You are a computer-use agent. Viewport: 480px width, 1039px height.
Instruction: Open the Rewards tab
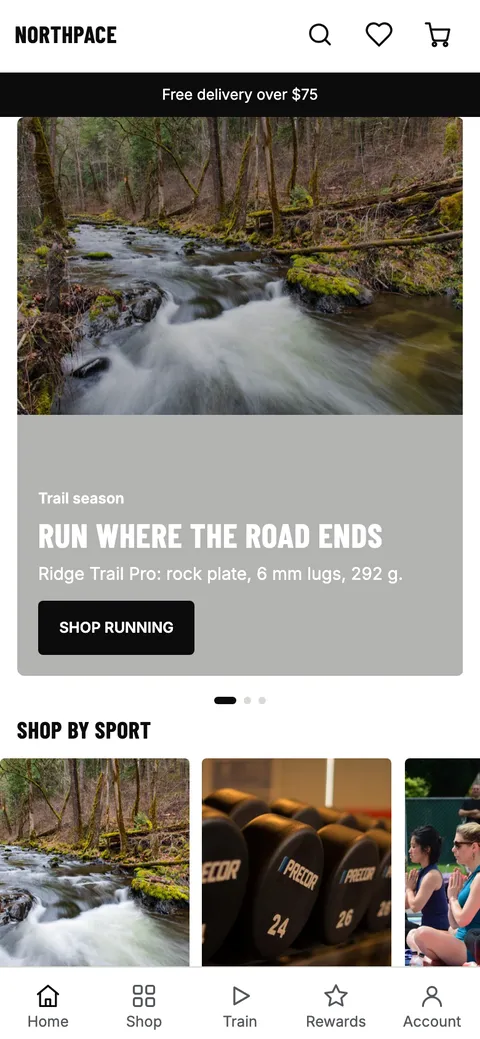click(x=335, y=1006)
